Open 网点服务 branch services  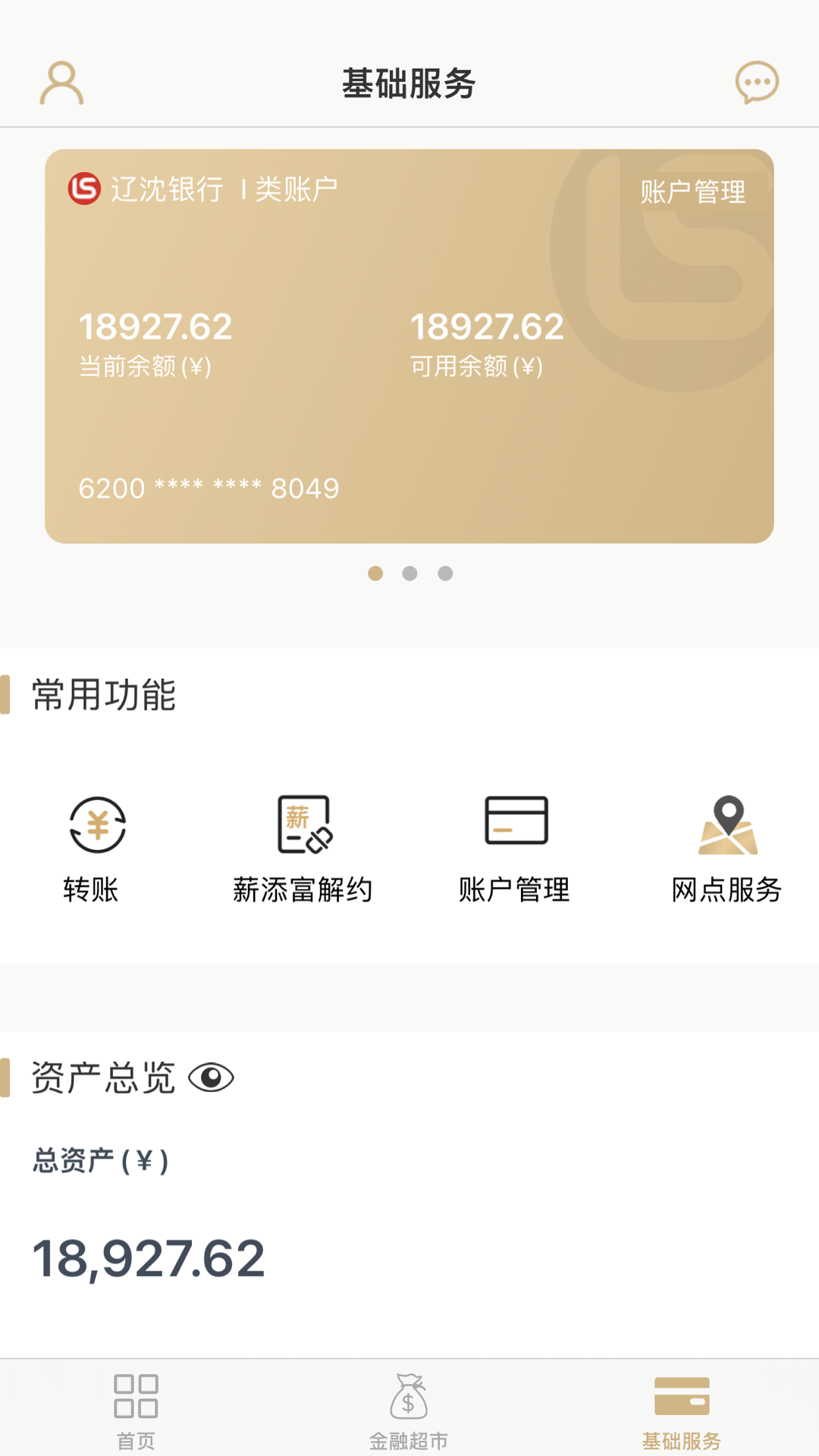click(726, 849)
